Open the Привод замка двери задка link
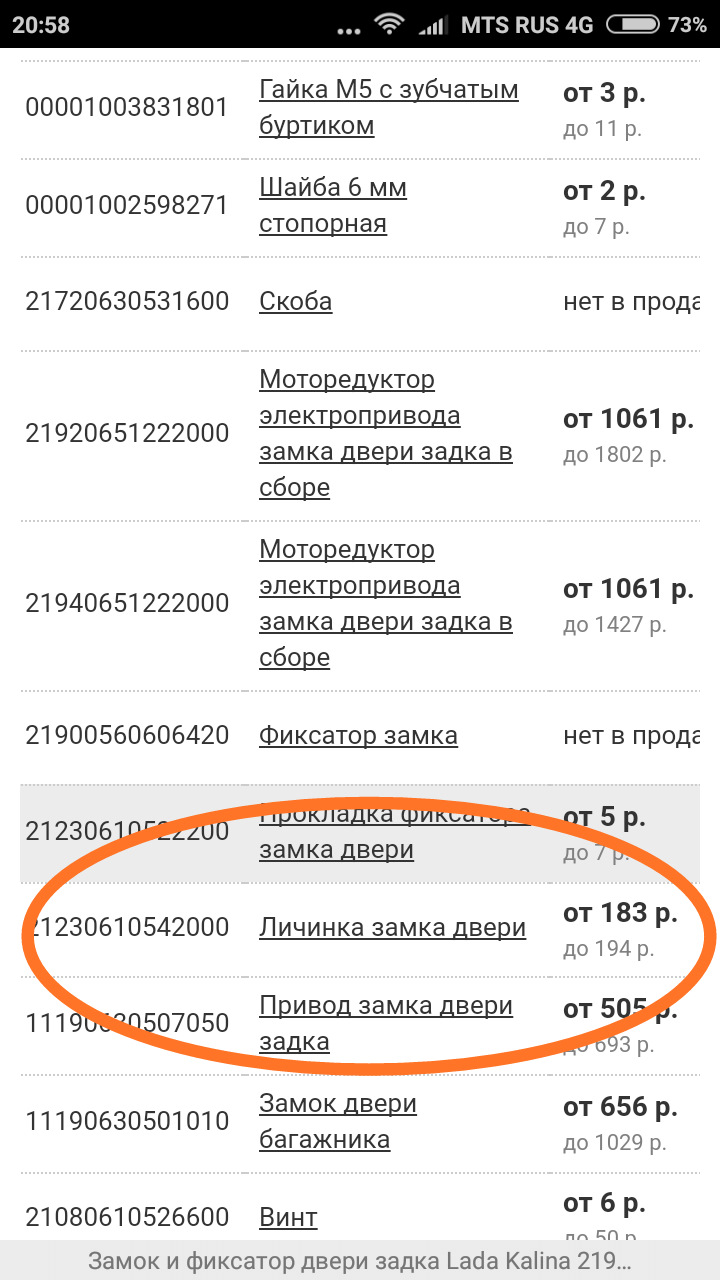This screenshot has height=1280, width=720. [x=386, y=1024]
